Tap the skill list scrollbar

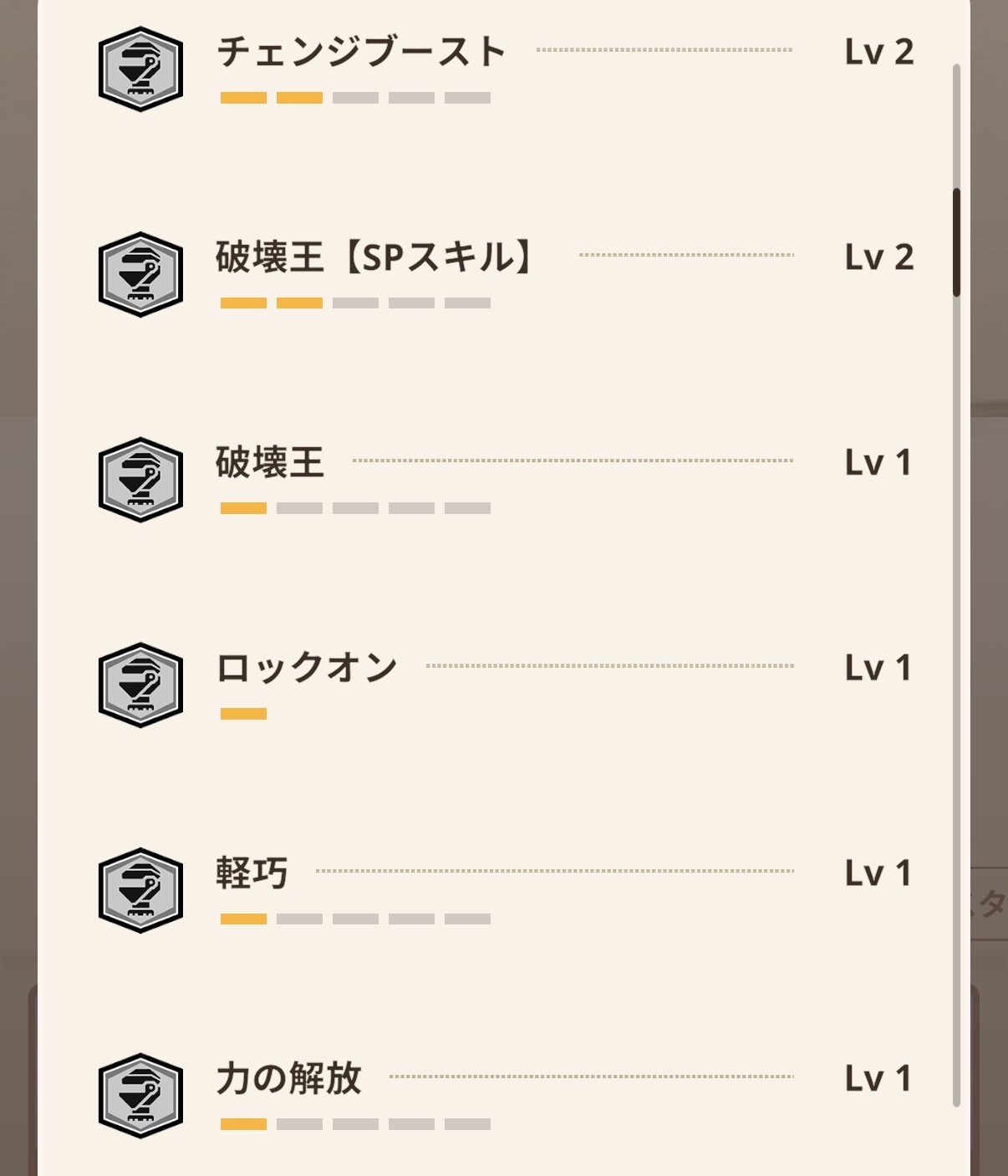point(956,242)
